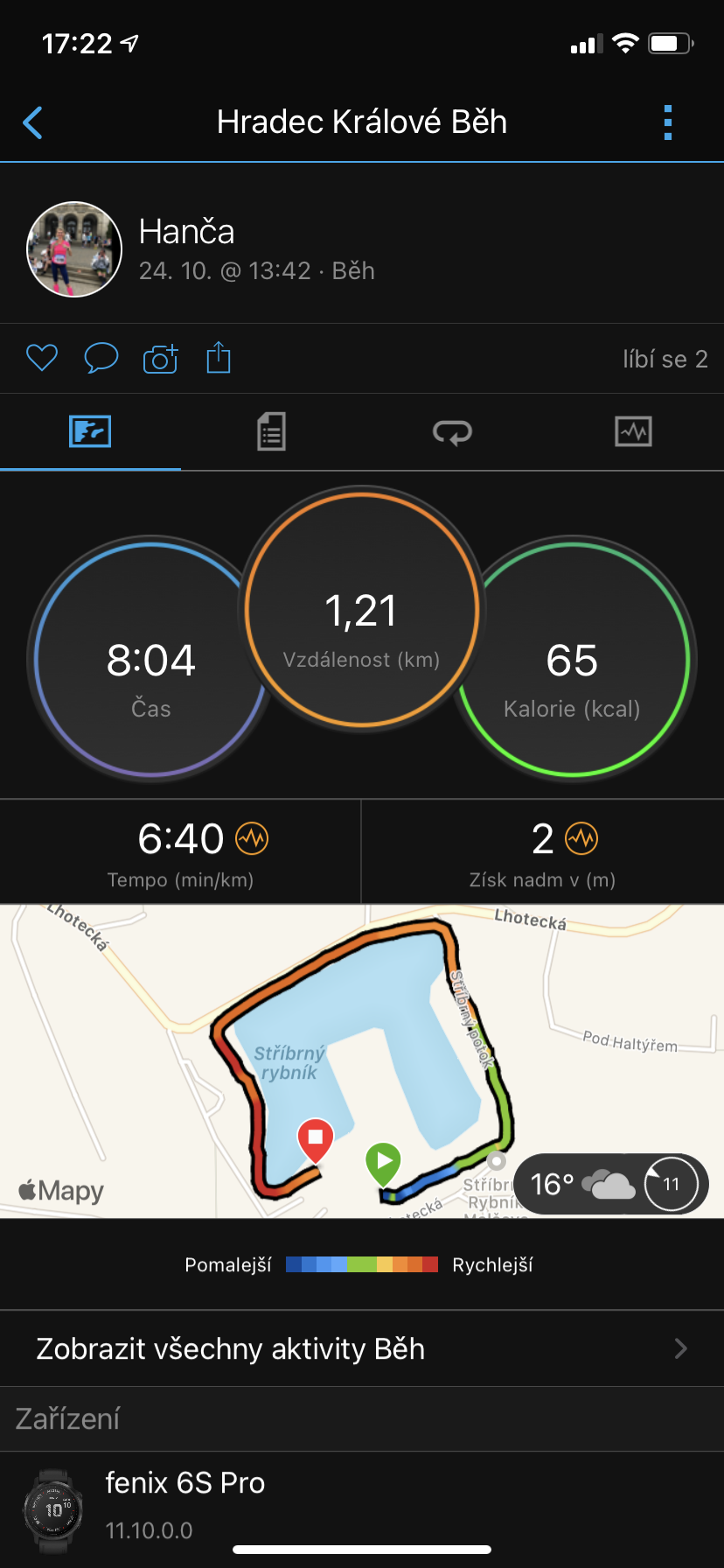
Task: Open Hanča's profile picture
Action: 74,249
